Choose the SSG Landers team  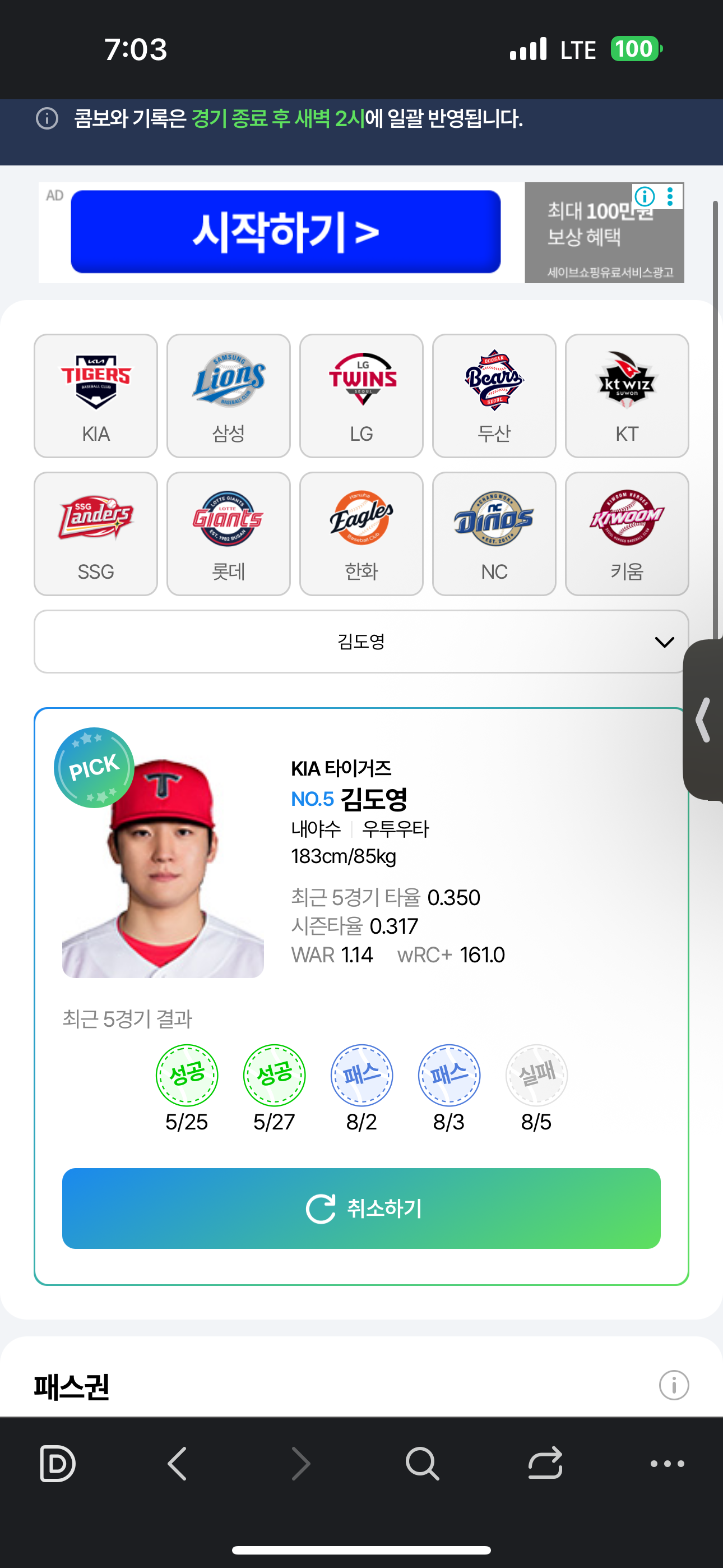coord(95,534)
